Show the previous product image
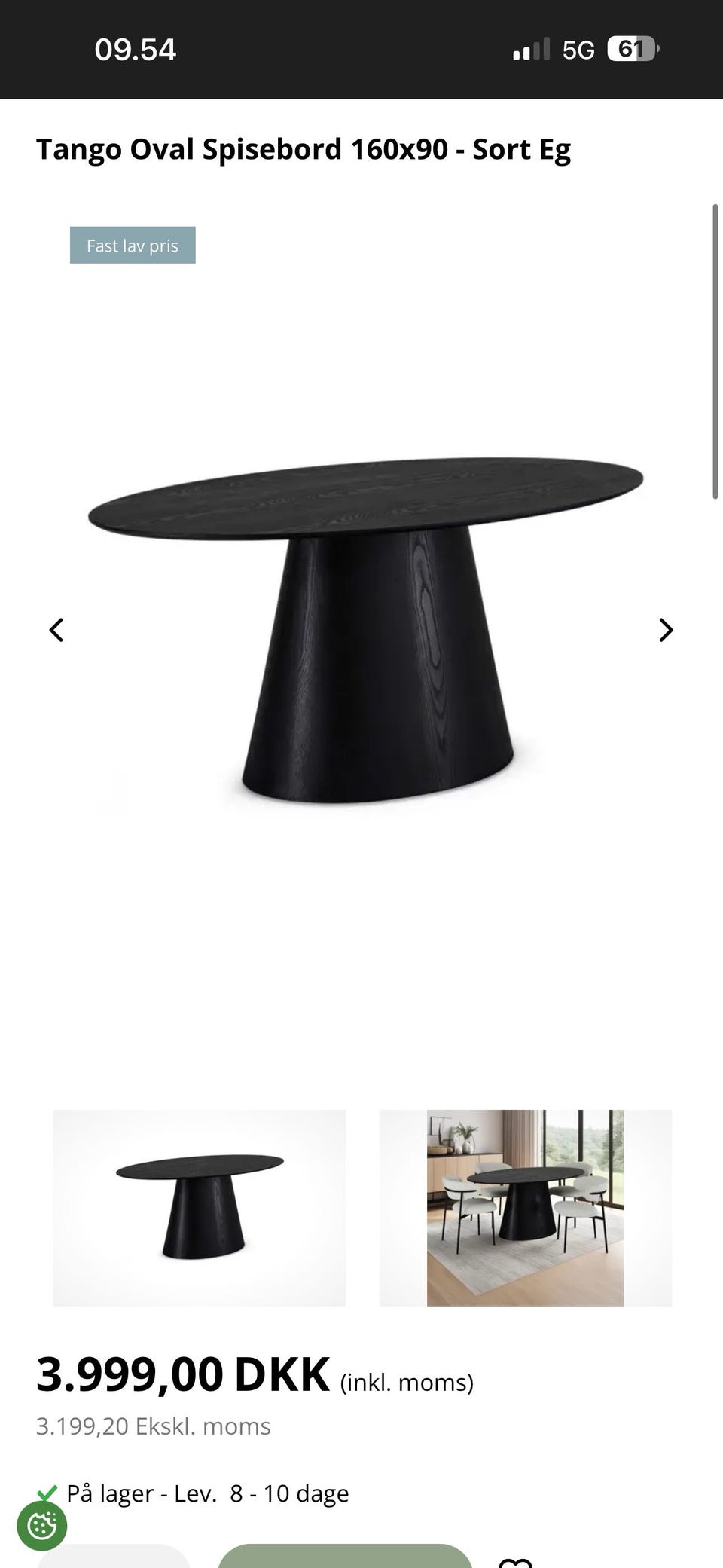The height and width of the screenshot is (1568, 723). [56, 630]
